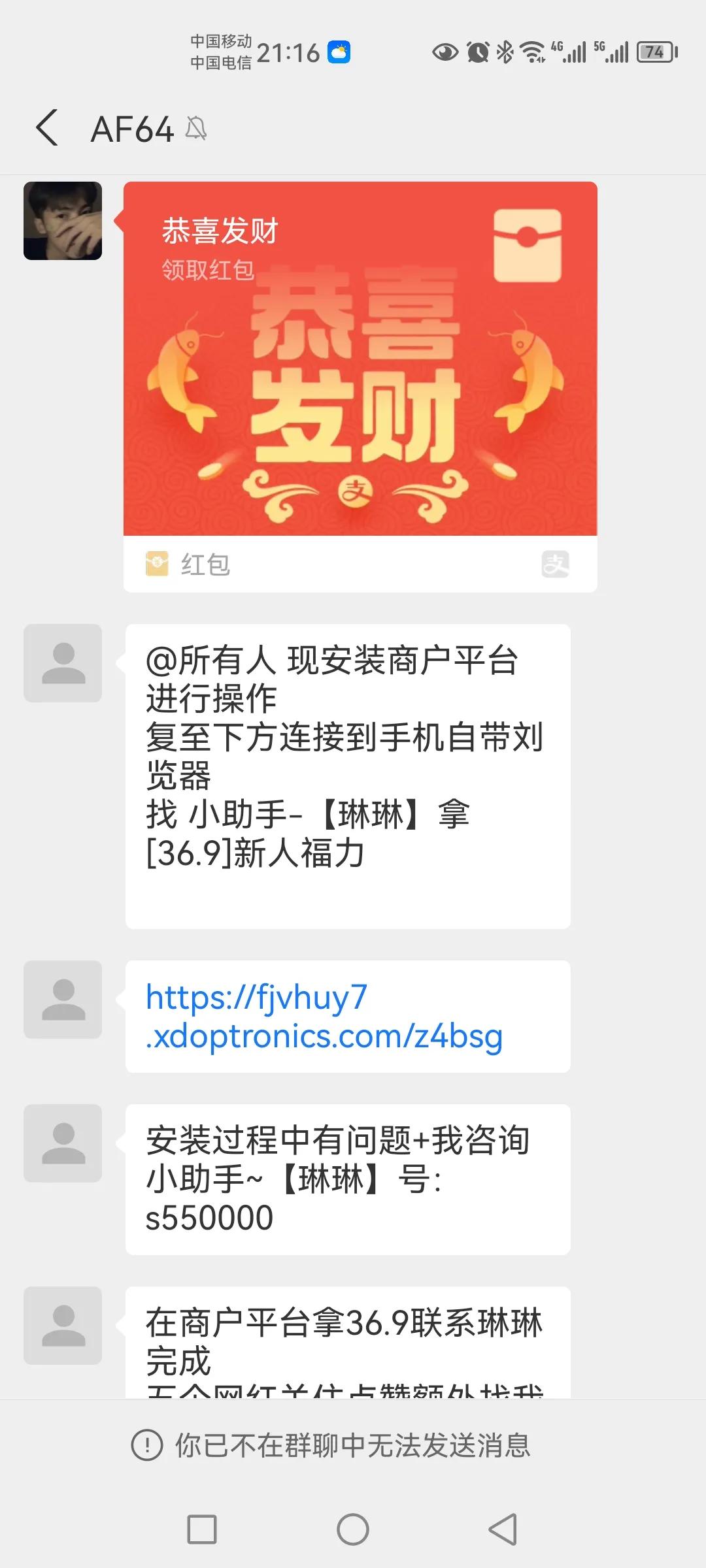Tap the gray avatar beside the link message

pos(63,1000)
